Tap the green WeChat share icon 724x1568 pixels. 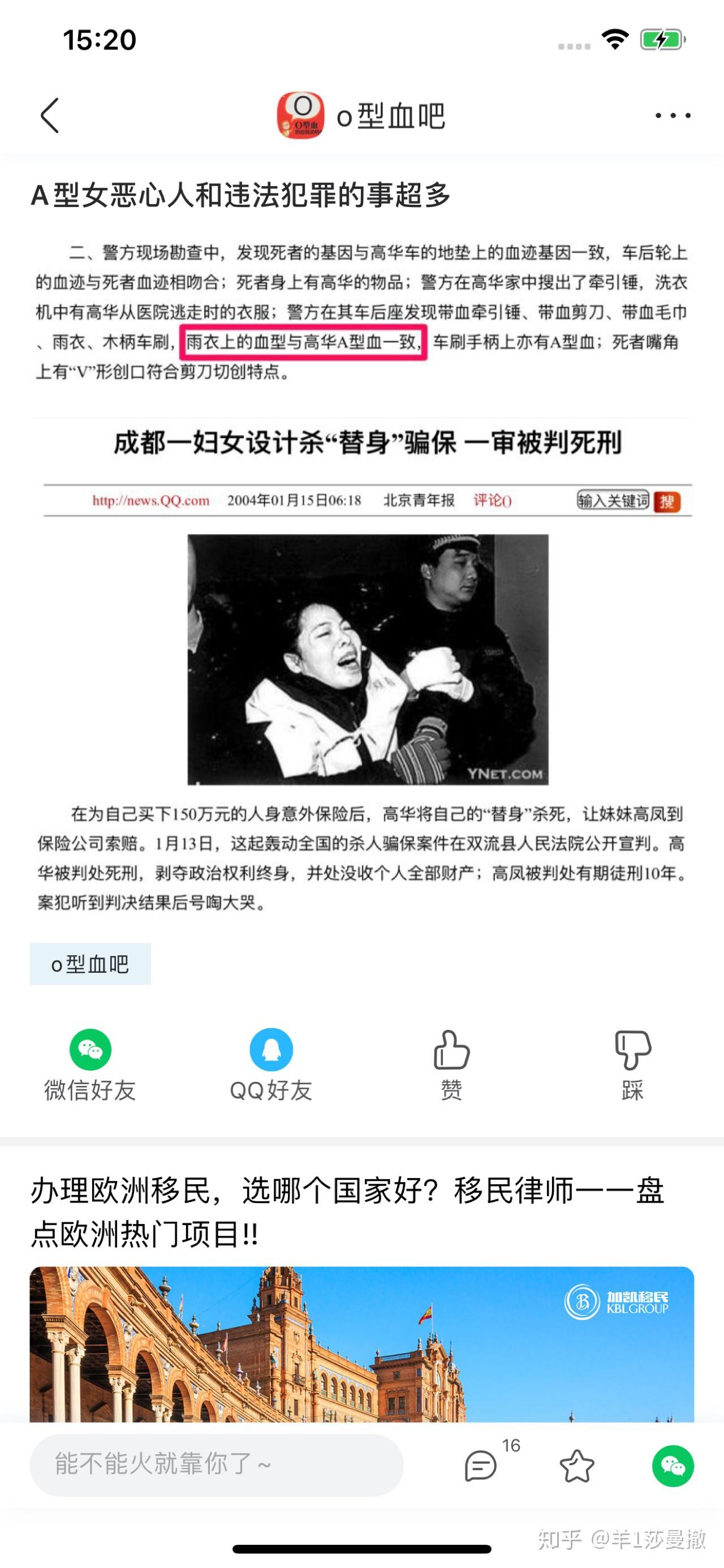click(673, 1466)
